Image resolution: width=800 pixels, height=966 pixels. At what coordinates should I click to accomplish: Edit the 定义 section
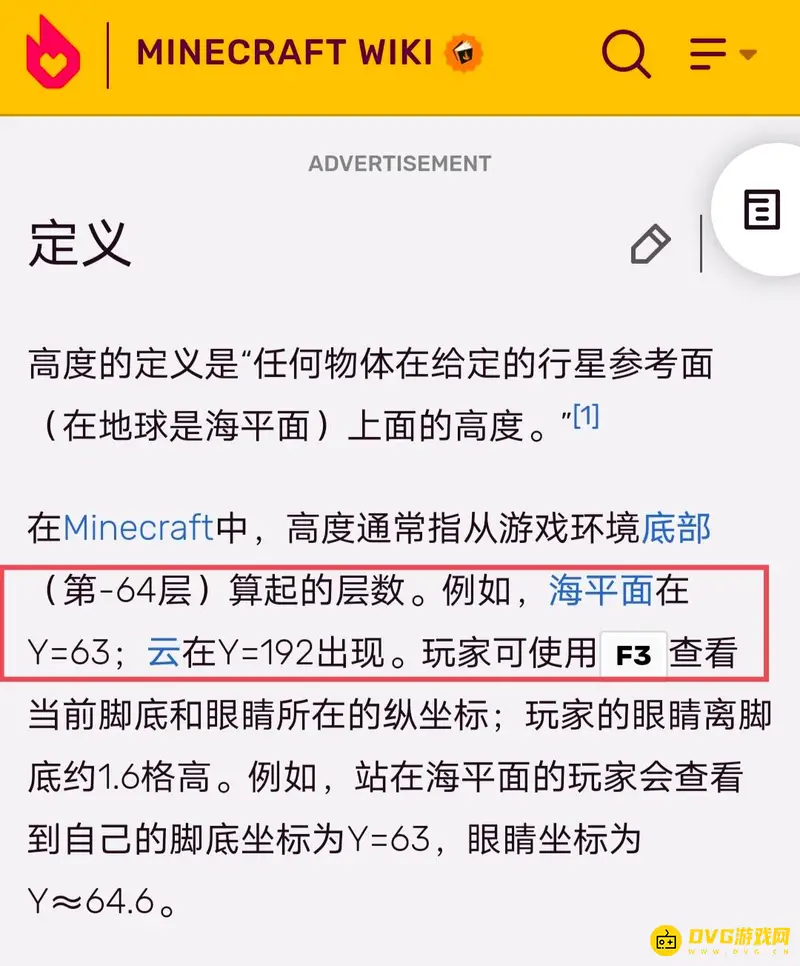pyautogui.click(x=650, y=244)
